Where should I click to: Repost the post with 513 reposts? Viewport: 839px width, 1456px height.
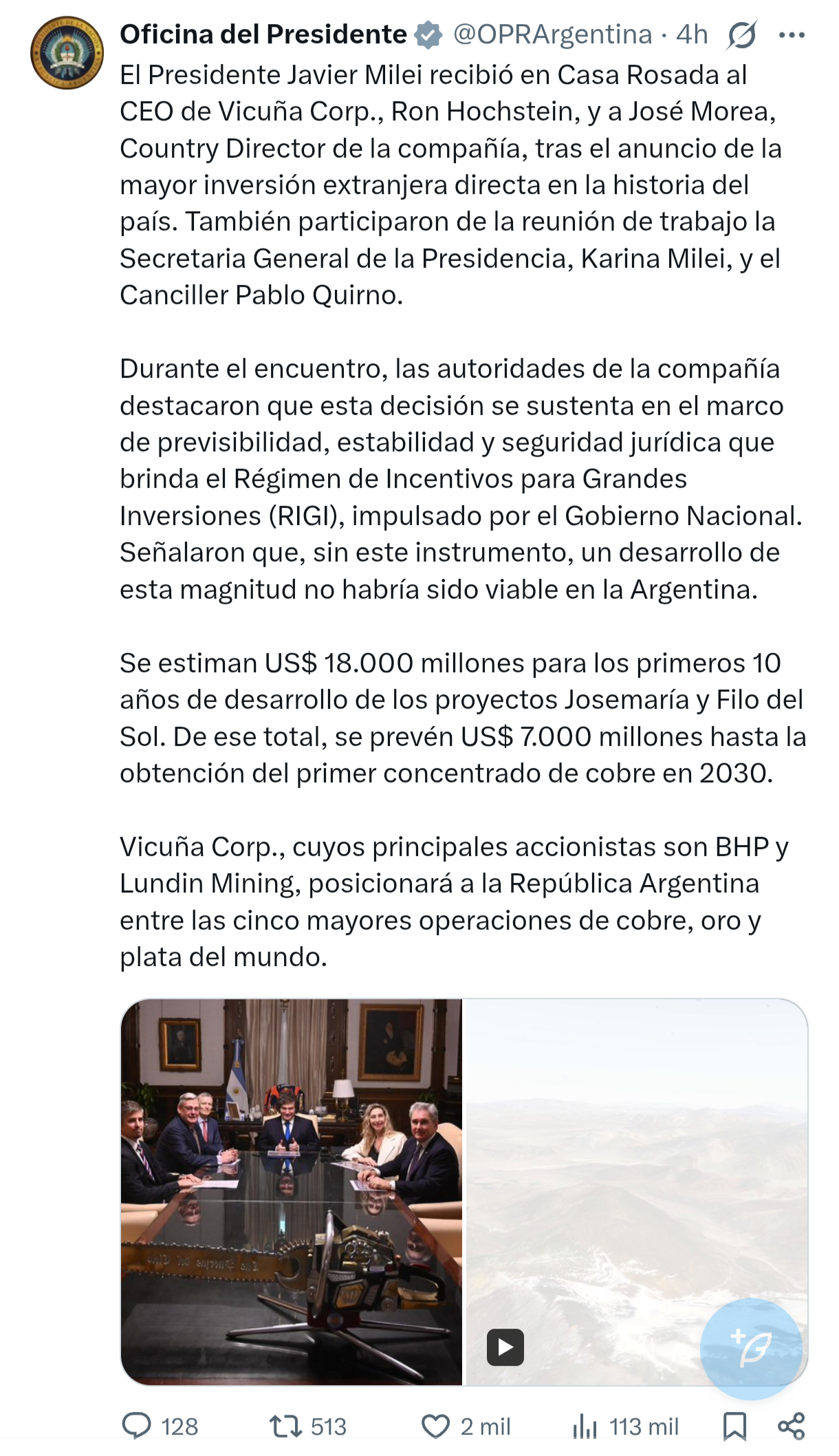(x=285, y=1426)
